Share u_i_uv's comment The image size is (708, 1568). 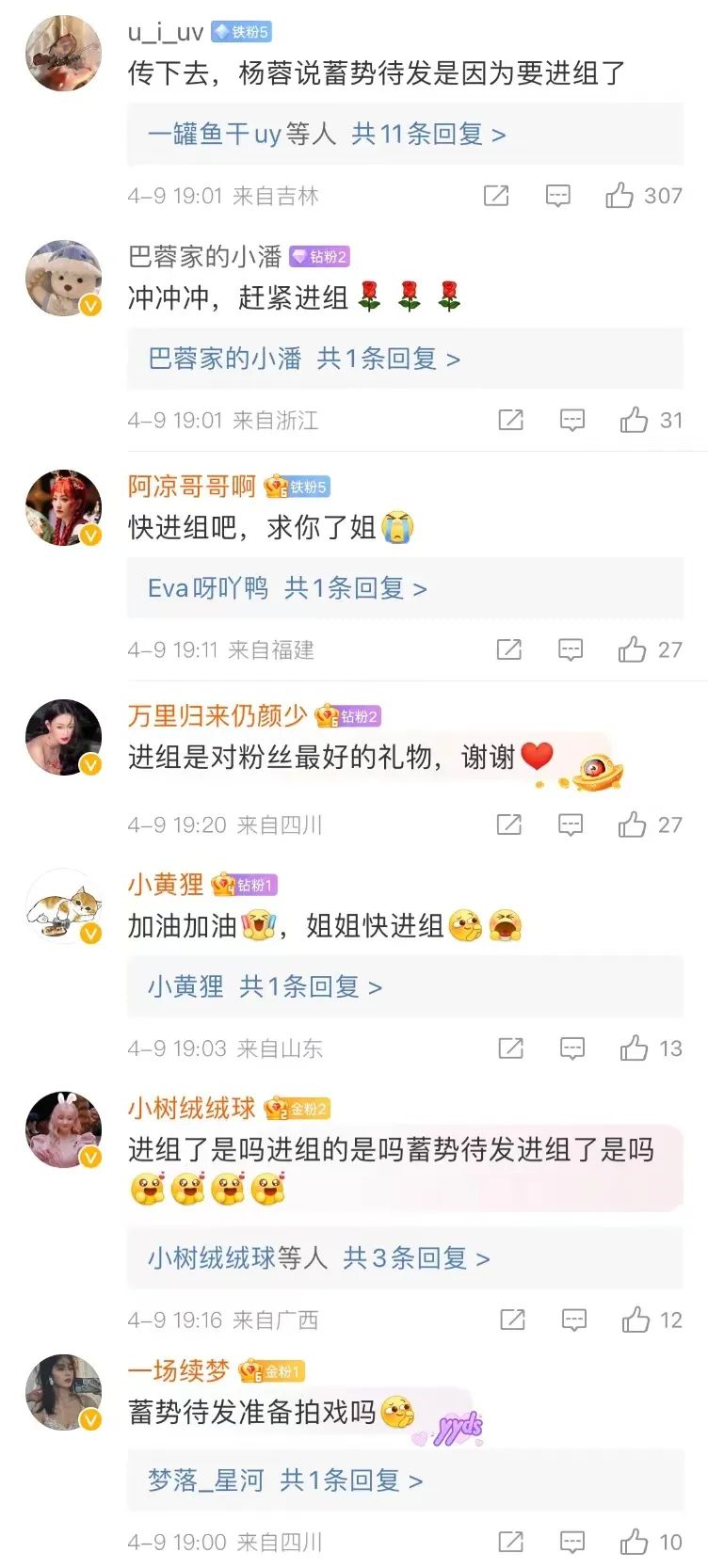point(496,196)
